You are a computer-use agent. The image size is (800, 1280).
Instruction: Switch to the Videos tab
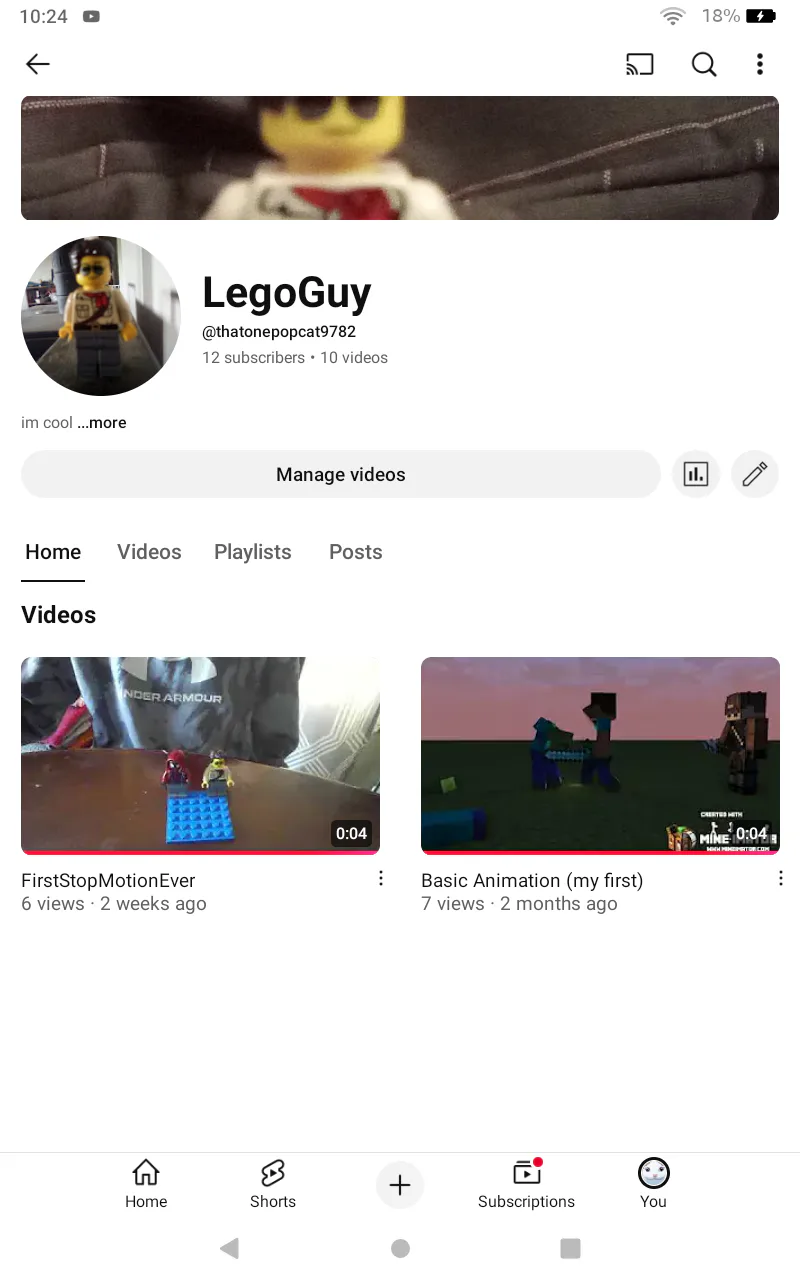coord(149,552)
